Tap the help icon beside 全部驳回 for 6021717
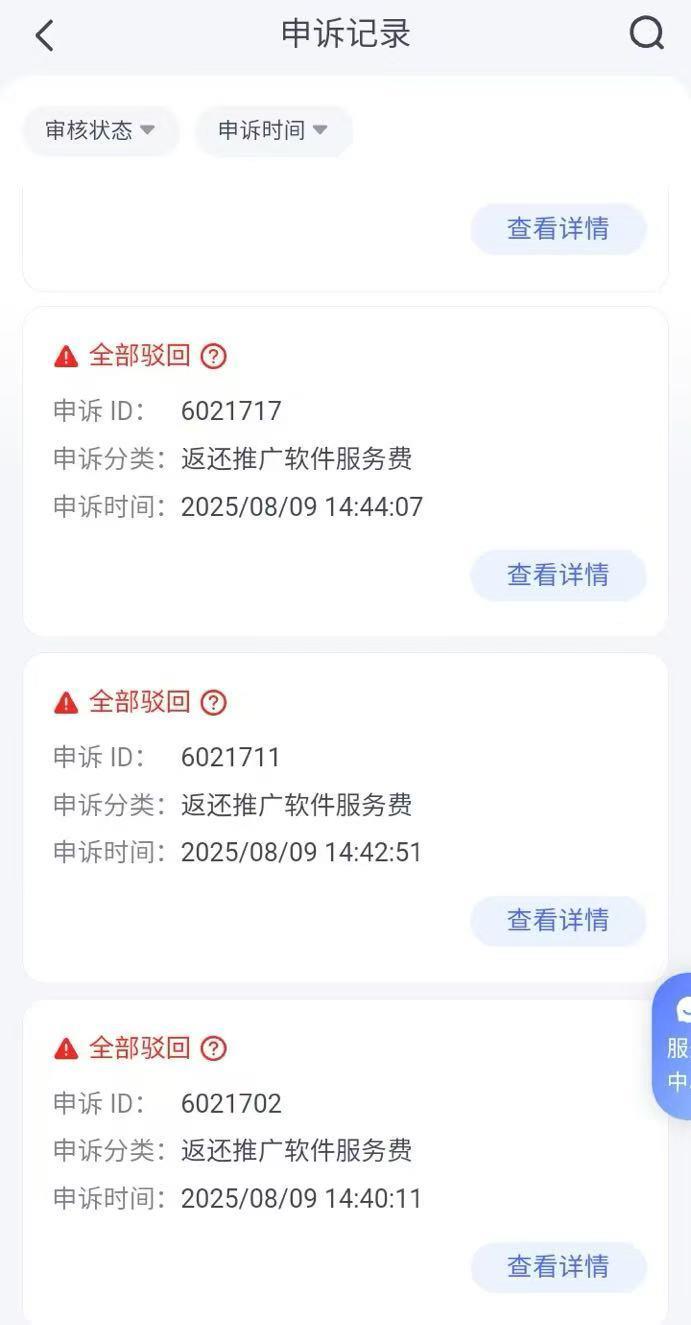 point(214,356)
